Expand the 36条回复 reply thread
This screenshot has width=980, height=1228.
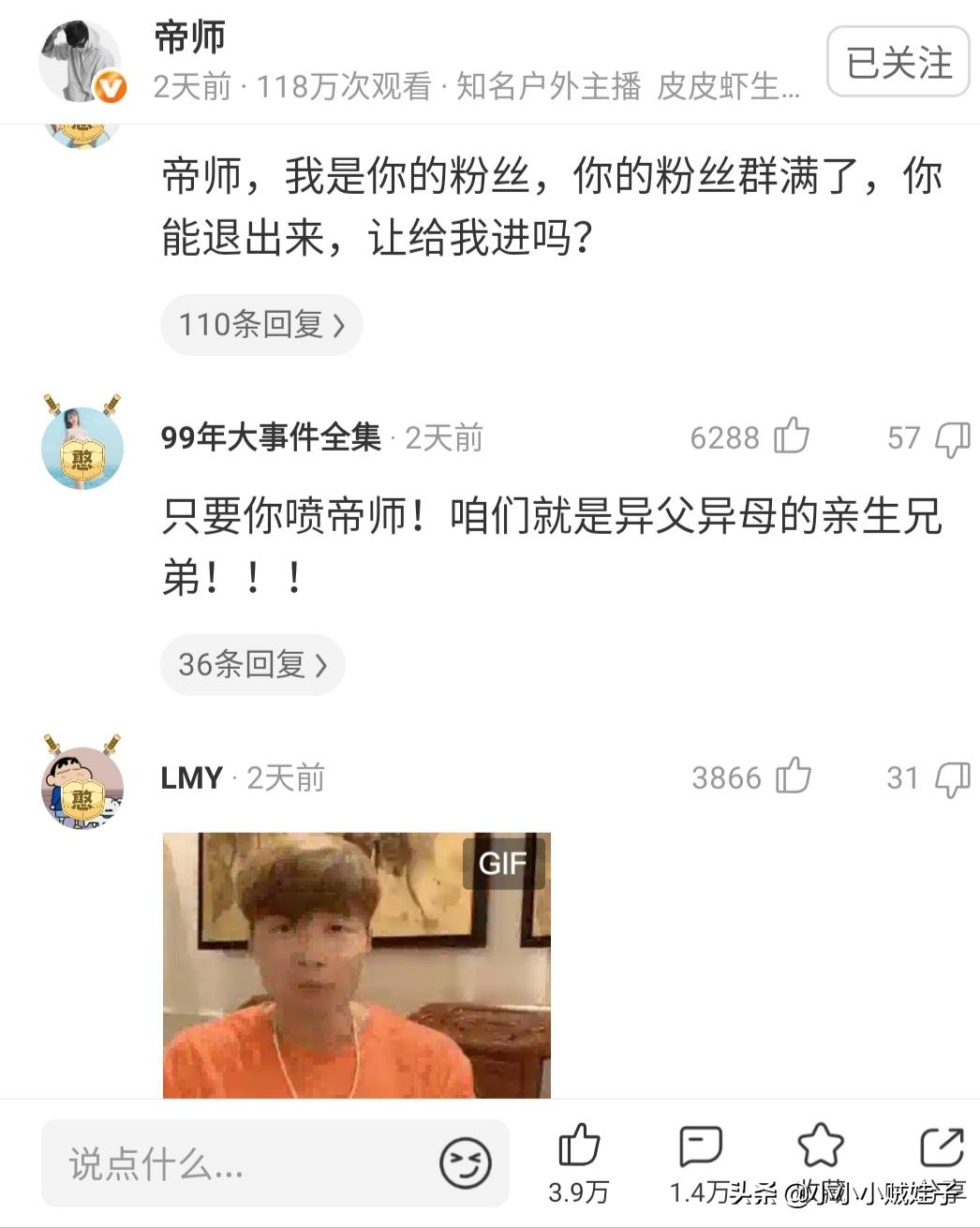(x=253, y=664)
